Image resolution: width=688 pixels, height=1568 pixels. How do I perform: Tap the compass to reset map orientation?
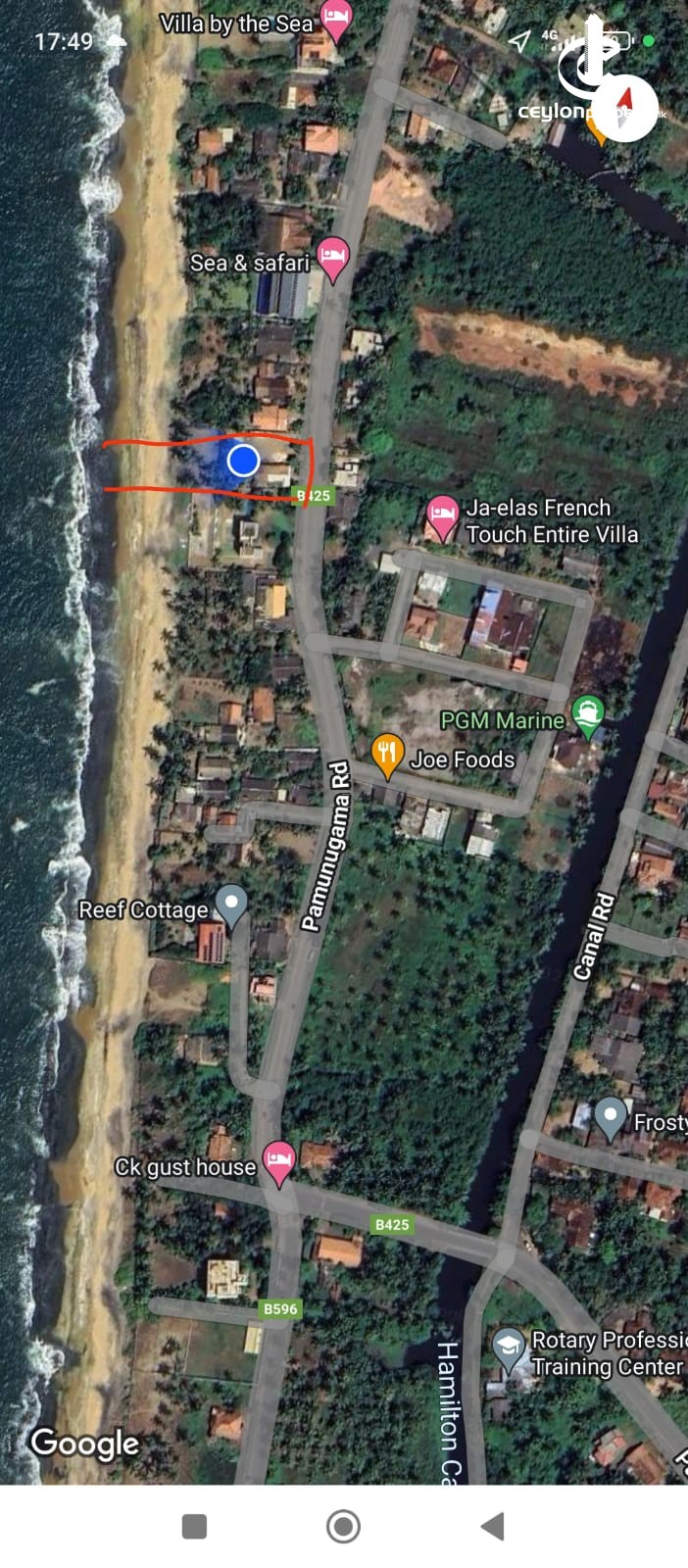(625, 107)
